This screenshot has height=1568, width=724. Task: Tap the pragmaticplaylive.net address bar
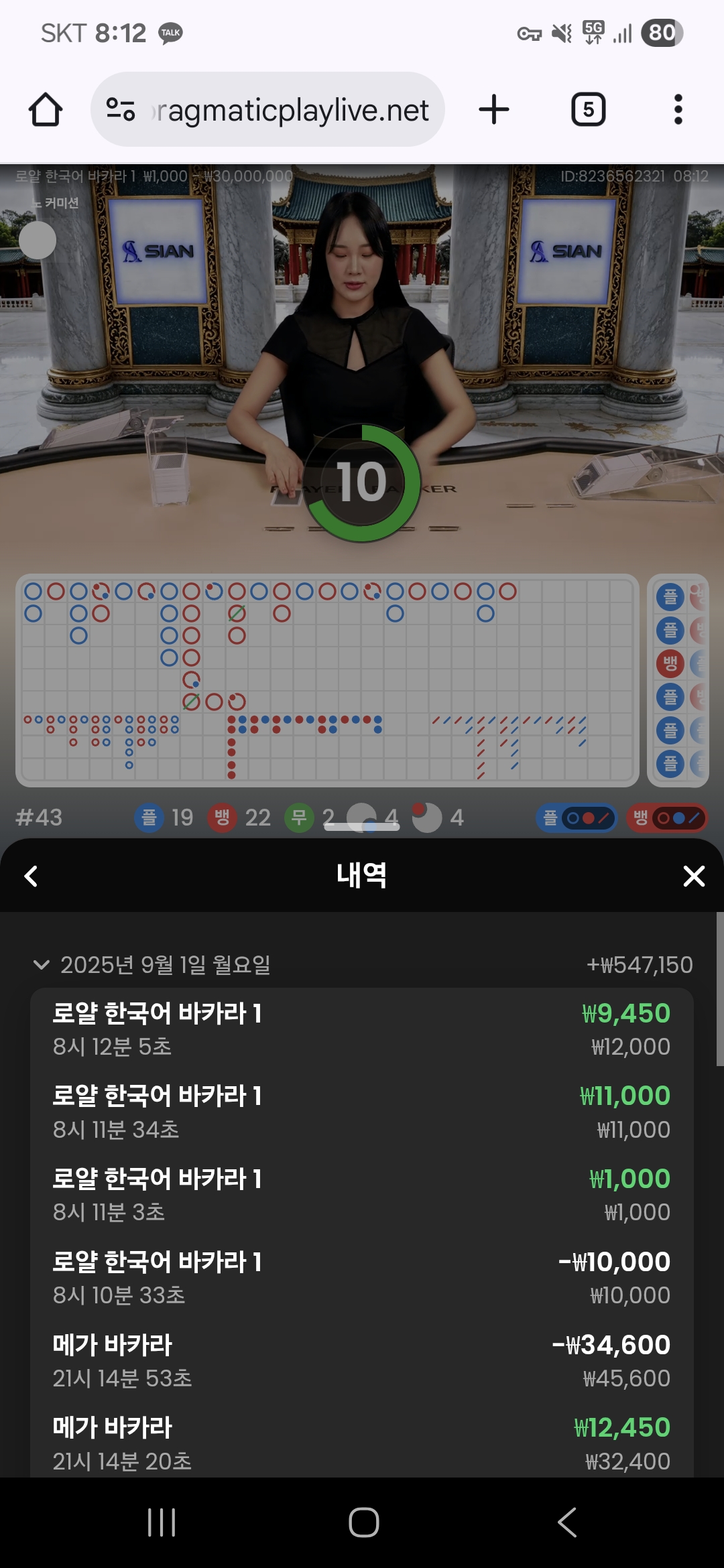click(267, 109)
